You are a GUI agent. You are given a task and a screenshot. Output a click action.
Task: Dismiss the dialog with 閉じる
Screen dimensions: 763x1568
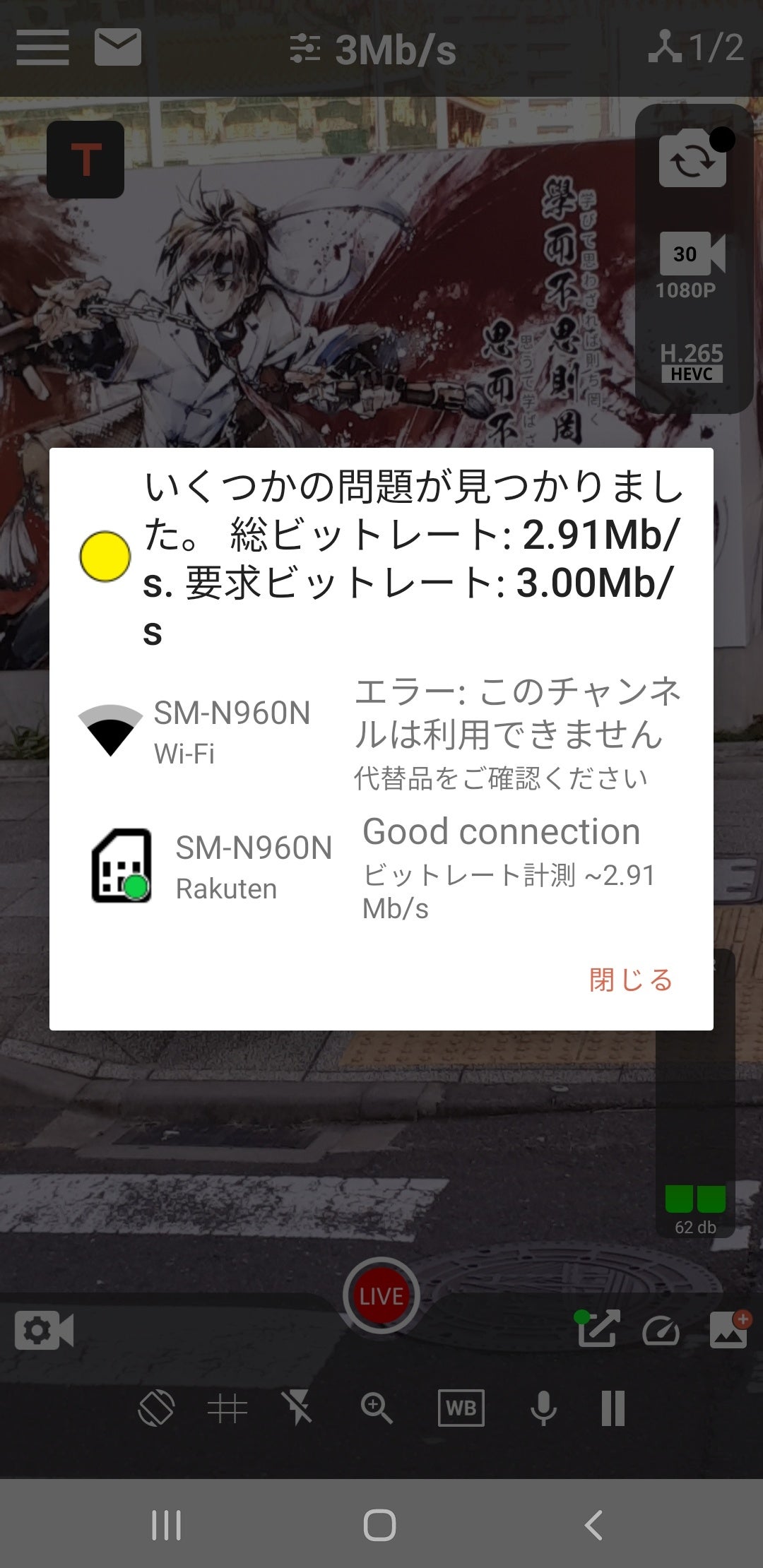point(630,980)
